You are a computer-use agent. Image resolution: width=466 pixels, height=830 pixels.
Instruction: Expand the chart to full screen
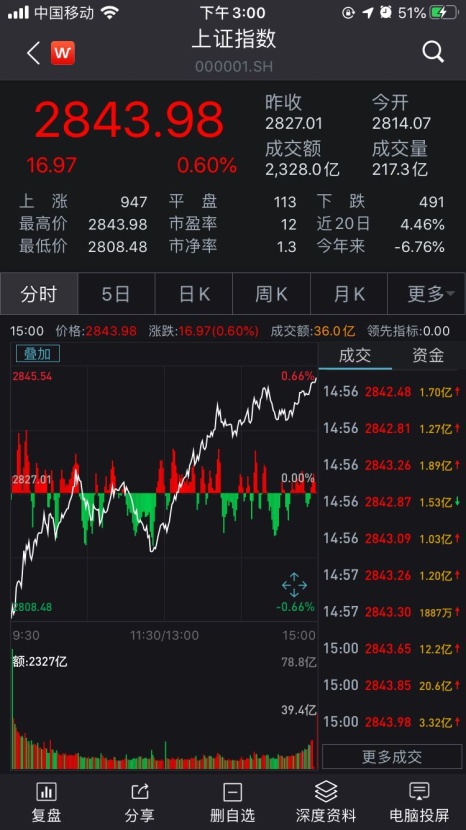294,585
